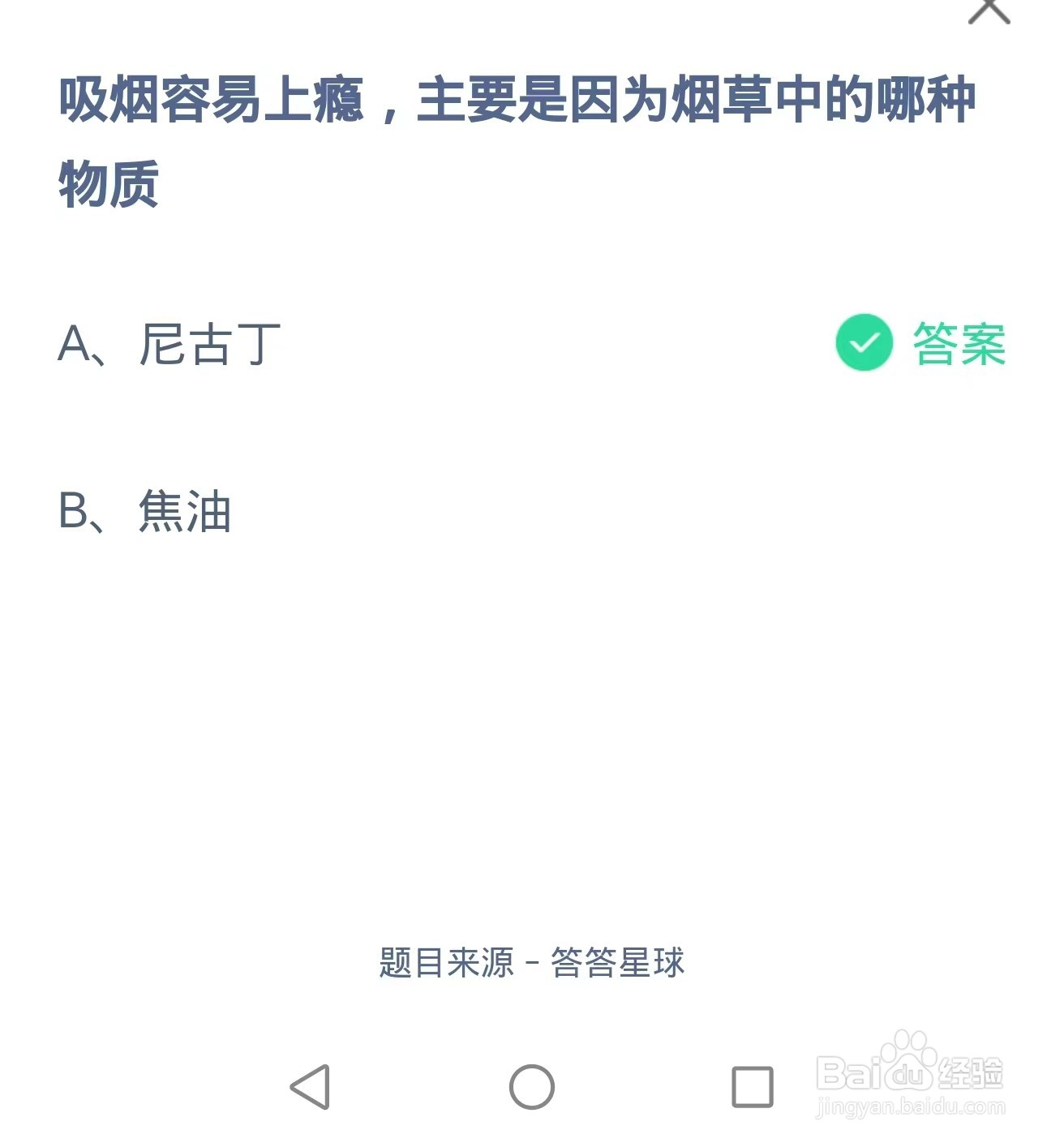1064x1143 pixels.
Task: Choose option B、焦油
Action: (x=145, y=511)
